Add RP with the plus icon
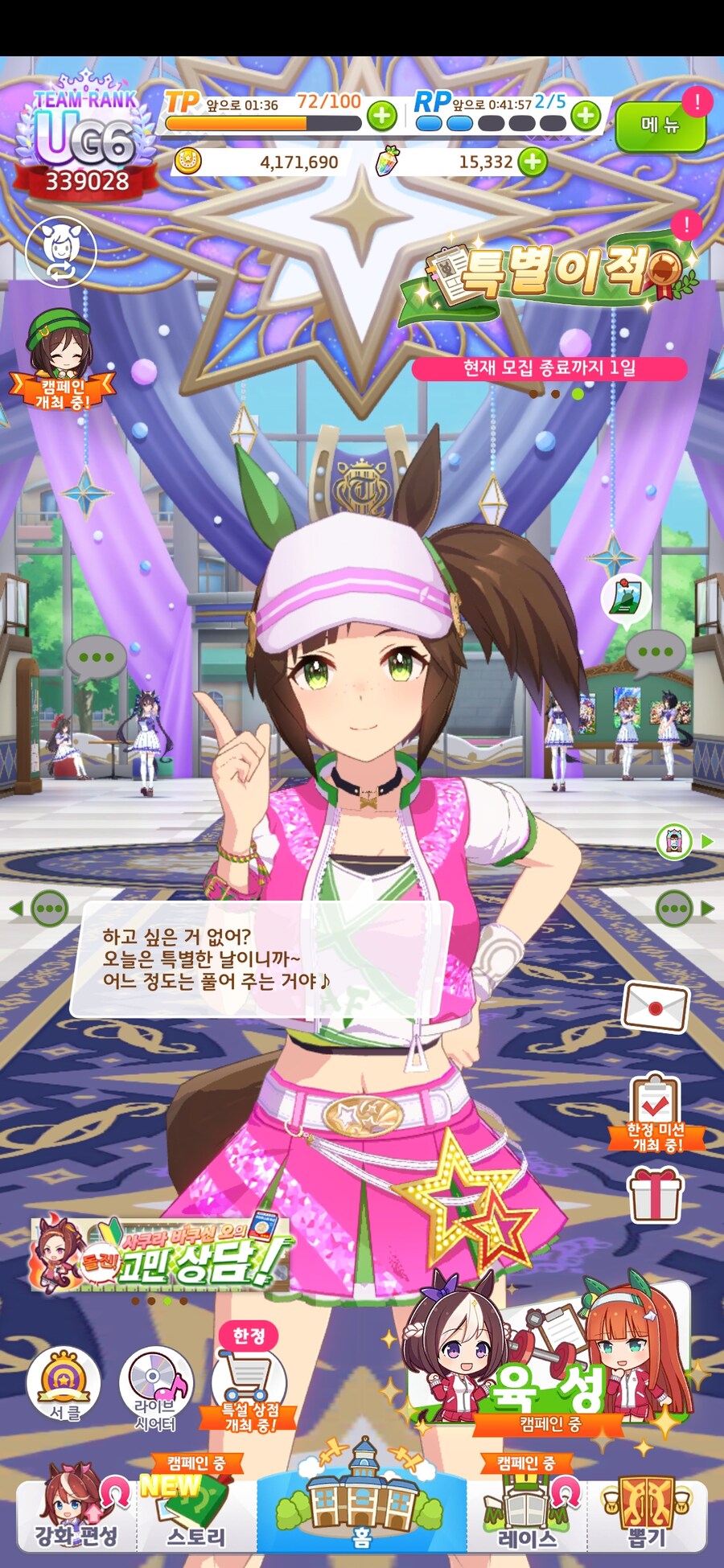Viewport: 724px width, 1568px height. 586,116
